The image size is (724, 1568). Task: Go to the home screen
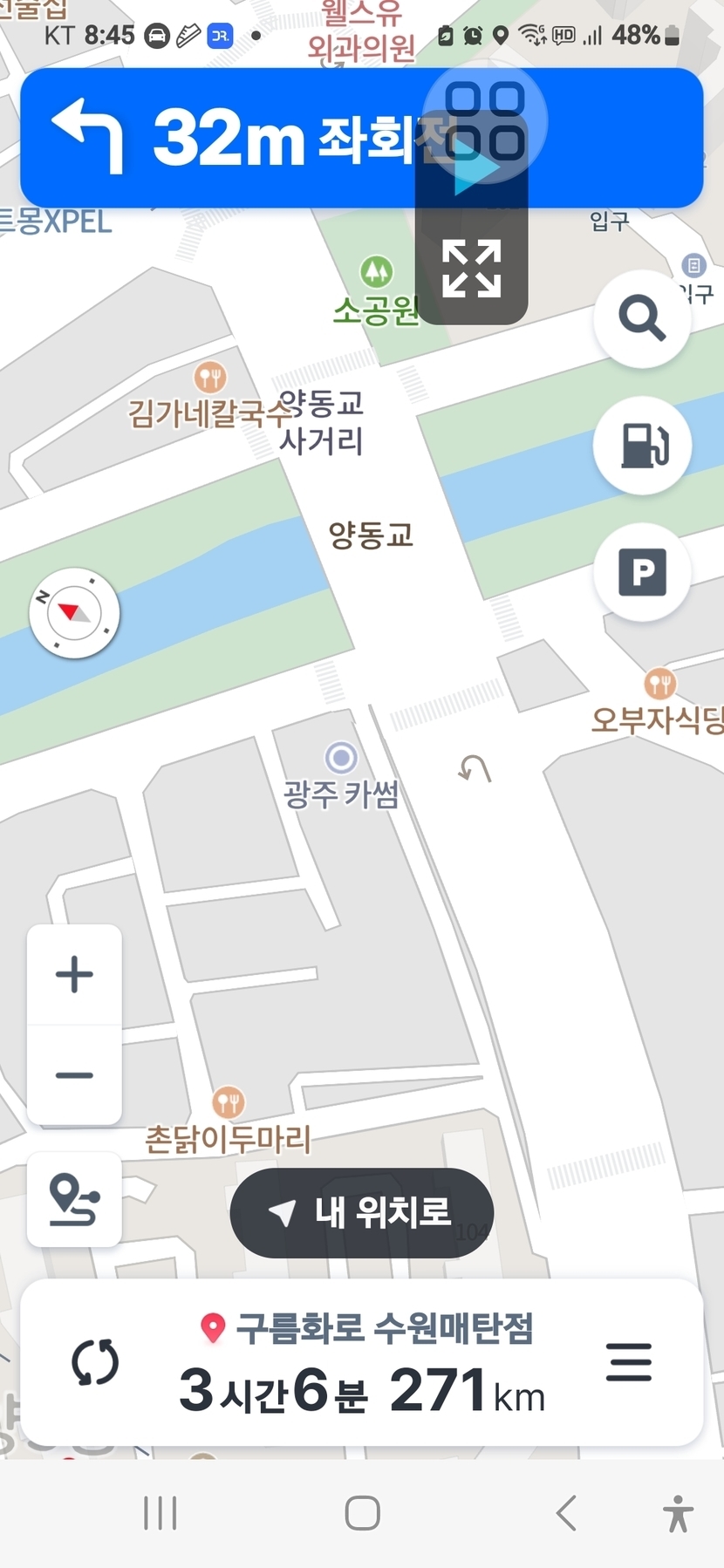[x=362, y=1513]
